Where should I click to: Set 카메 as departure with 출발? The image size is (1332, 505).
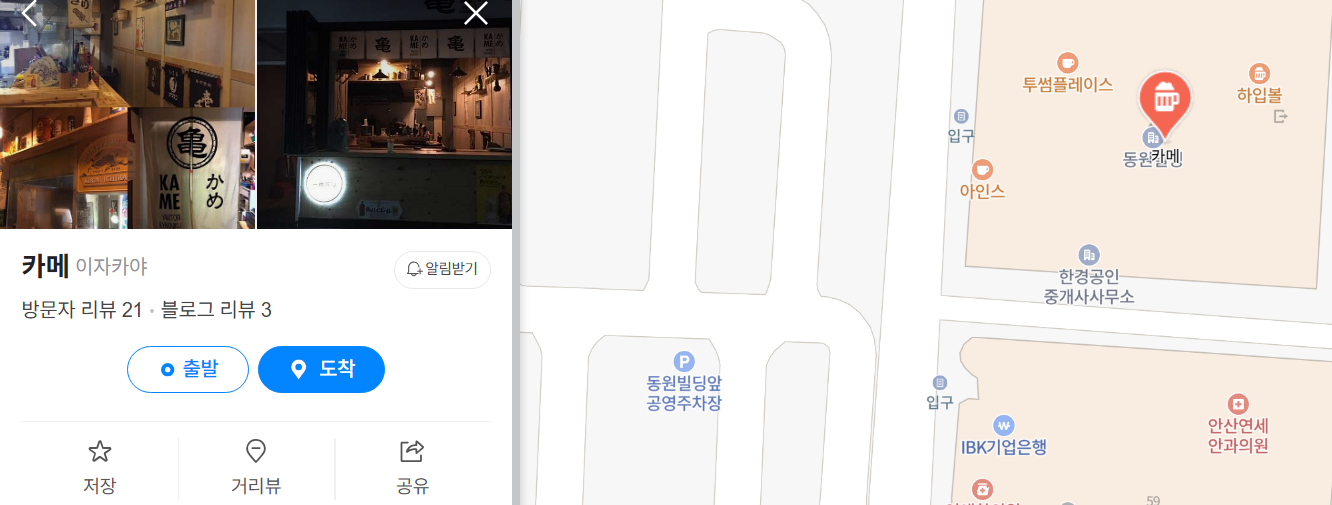[187, 370]
